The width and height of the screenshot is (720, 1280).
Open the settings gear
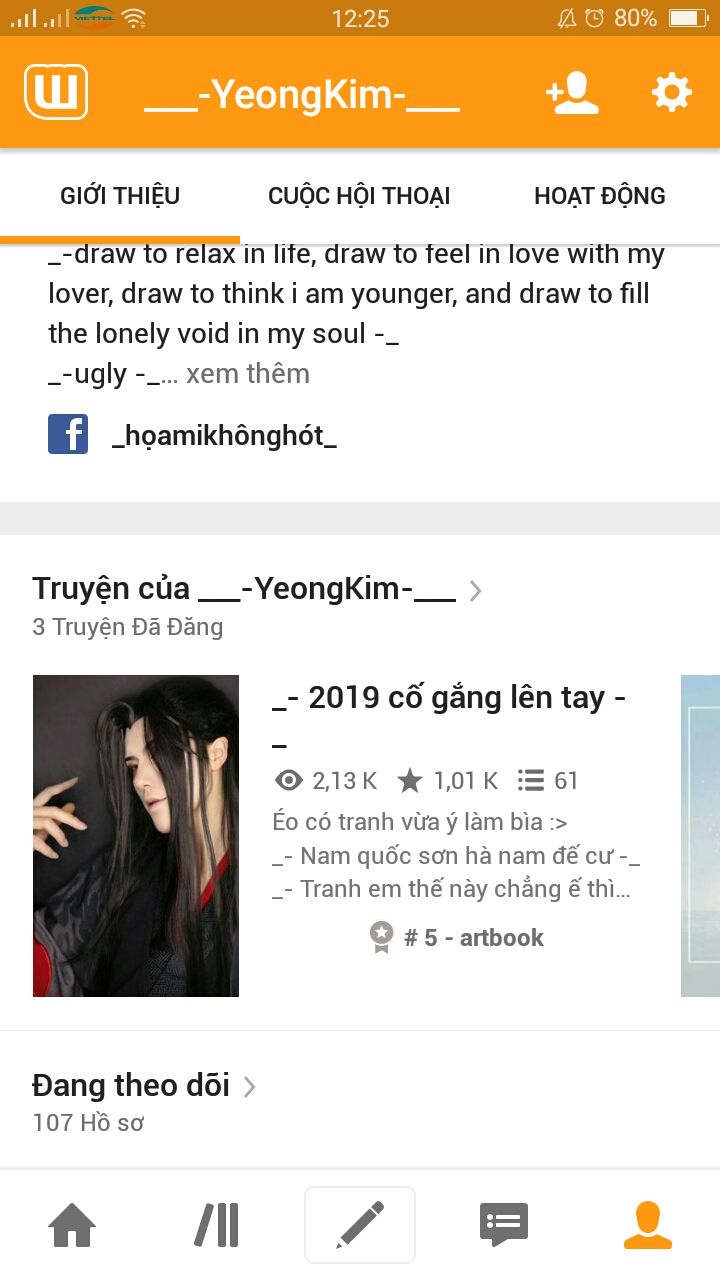pos(672,93)
